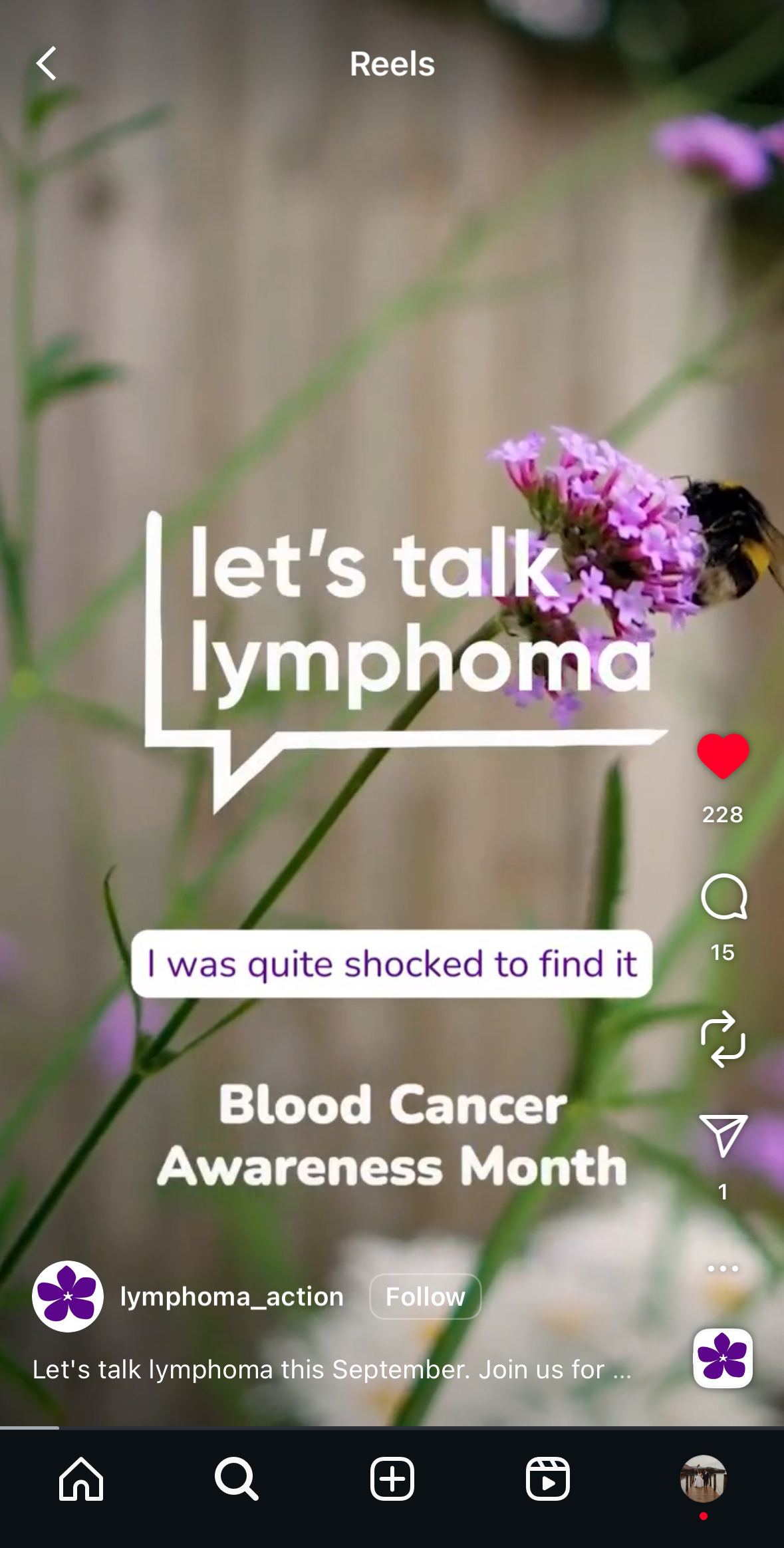Screen dimensions: 784x1548
Task: Open the three-dot more options menu
Action: pyautogui.click(x=723, y=1269)
